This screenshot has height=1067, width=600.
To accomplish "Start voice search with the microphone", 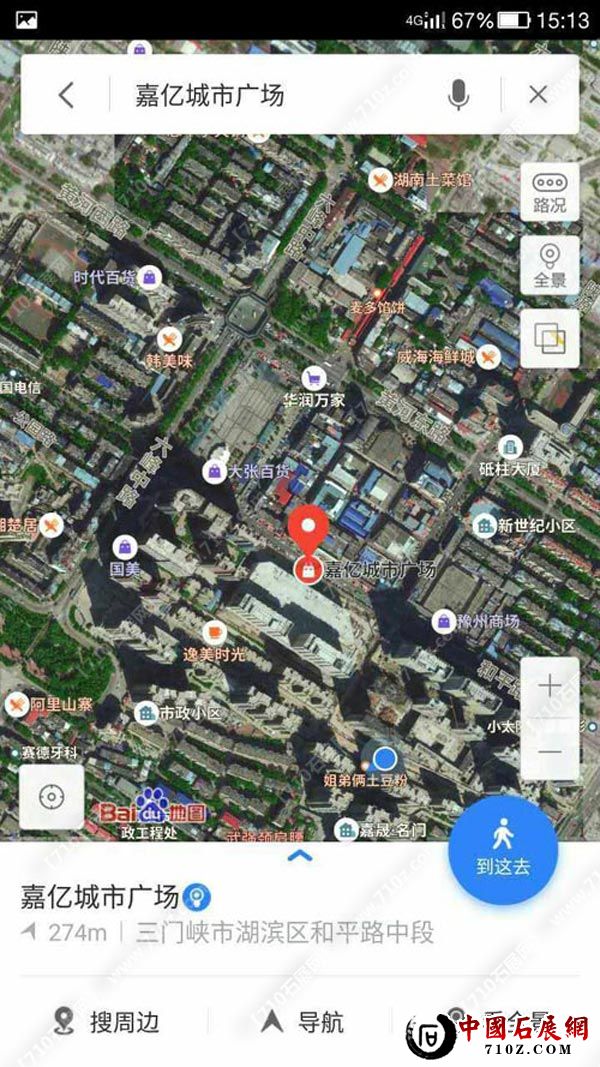I will pos(458,95).
